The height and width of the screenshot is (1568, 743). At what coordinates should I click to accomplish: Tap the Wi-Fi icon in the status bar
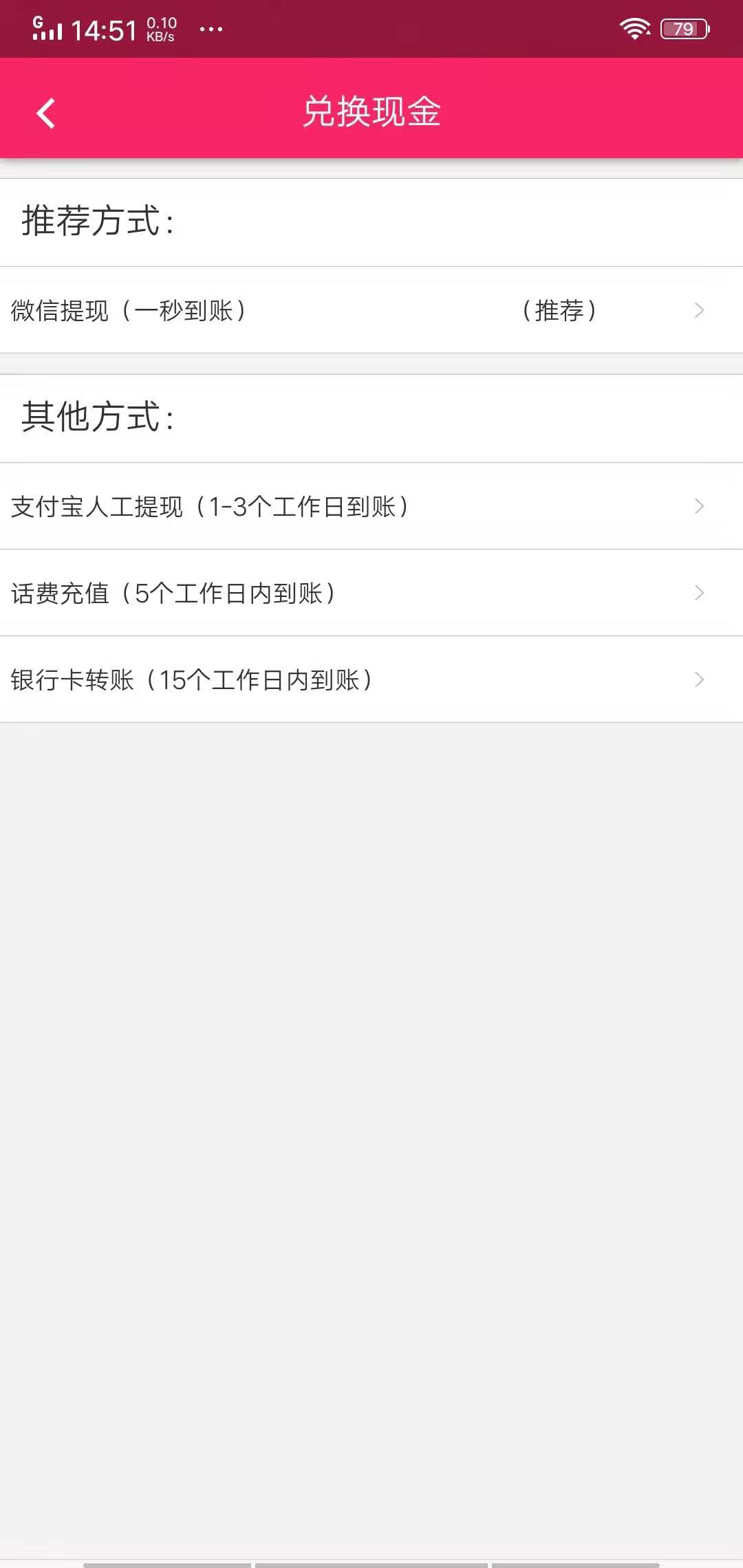click(x=634, y=28)
